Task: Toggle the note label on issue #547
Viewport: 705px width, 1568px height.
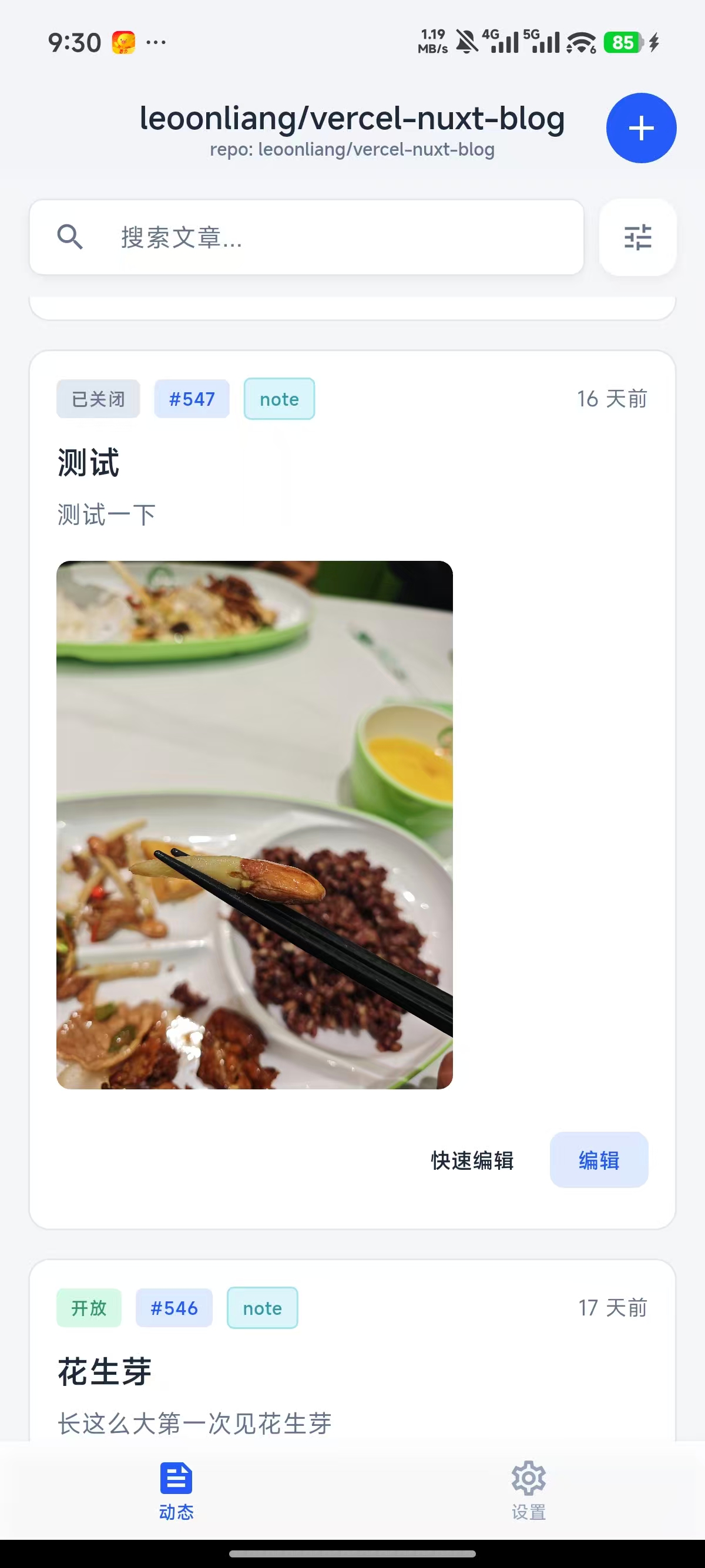Action: tap(278, 399)
